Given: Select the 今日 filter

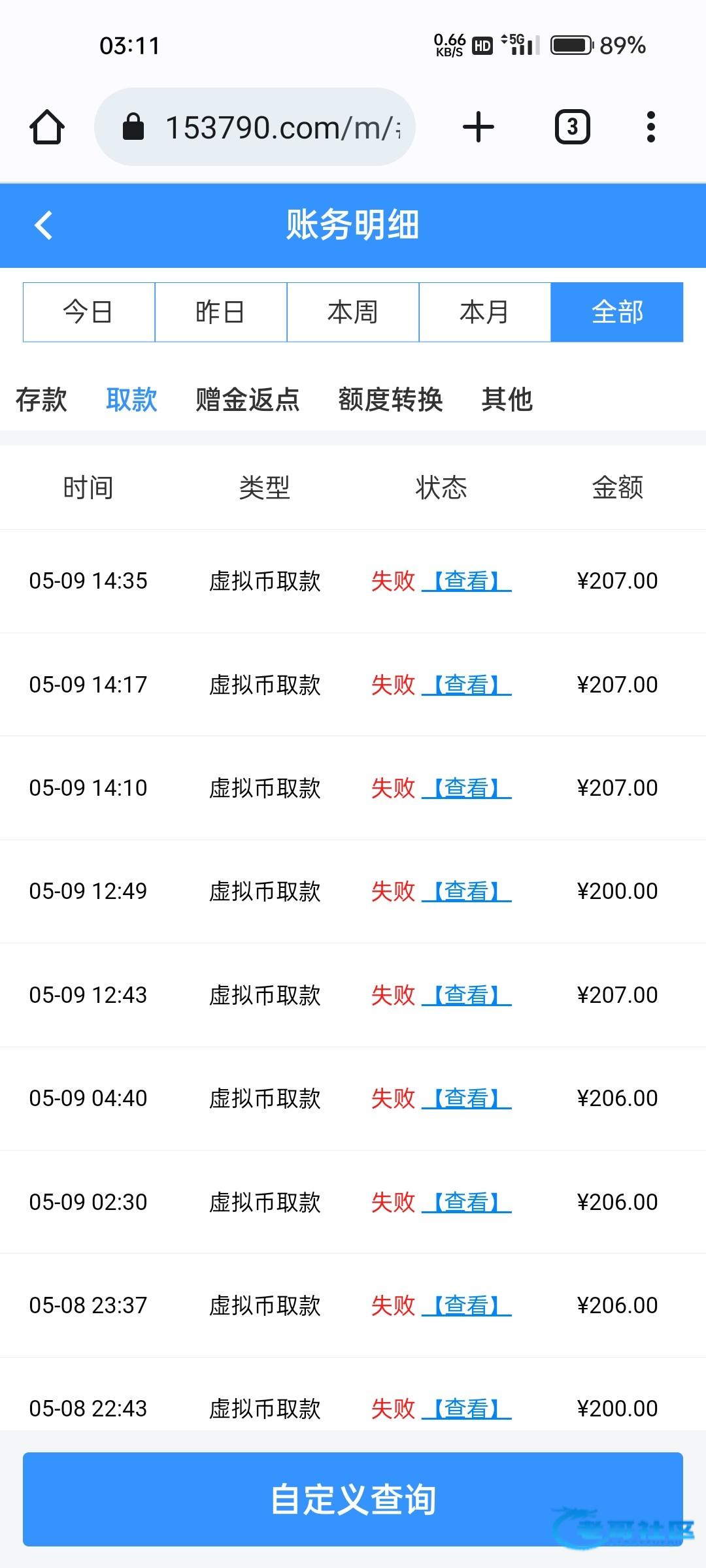Looking at the screenshot, I should coord(89,312).
